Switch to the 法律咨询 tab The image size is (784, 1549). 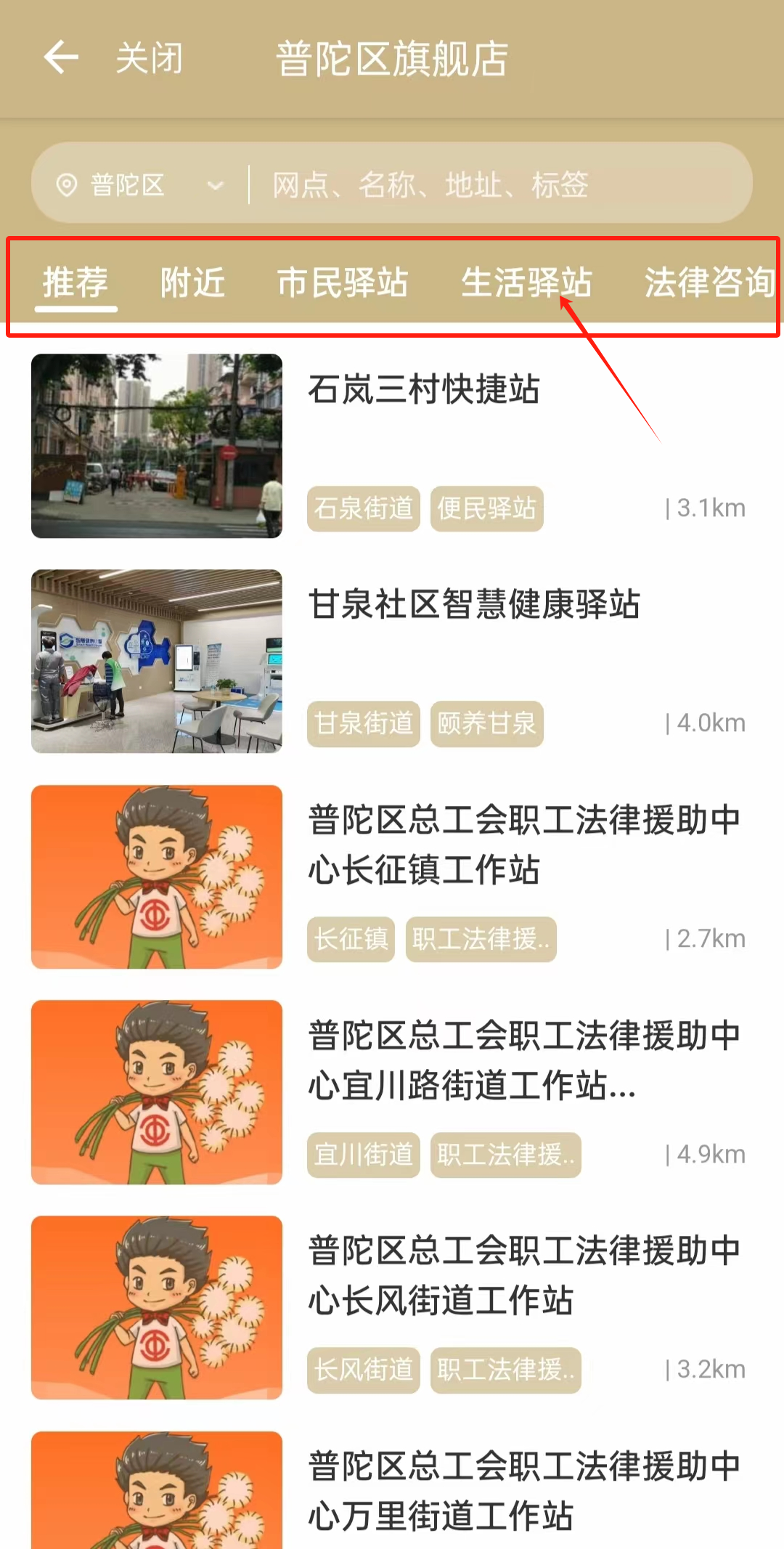tap(709, 282)
